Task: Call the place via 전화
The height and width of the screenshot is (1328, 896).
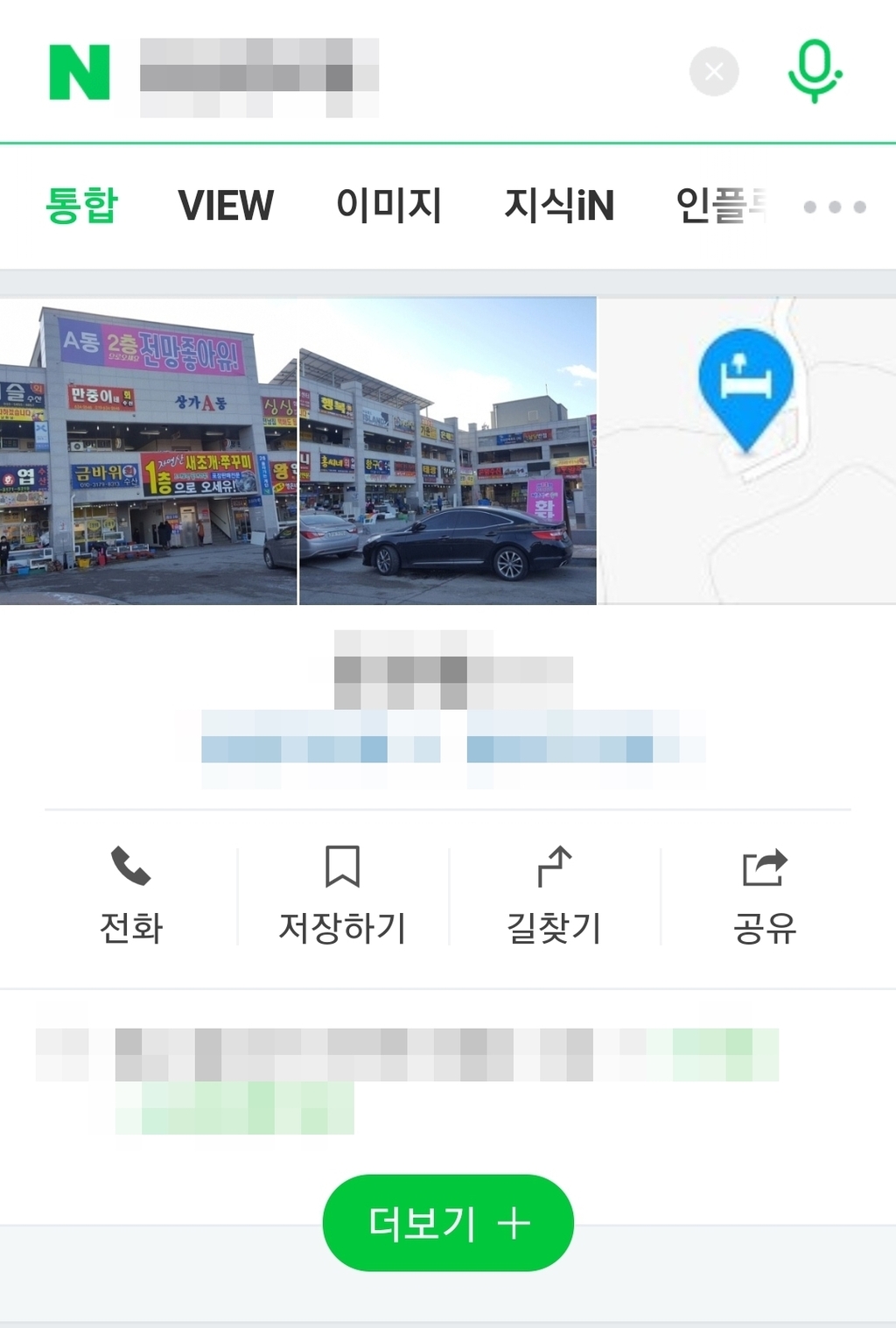Action: coord(131,896)
